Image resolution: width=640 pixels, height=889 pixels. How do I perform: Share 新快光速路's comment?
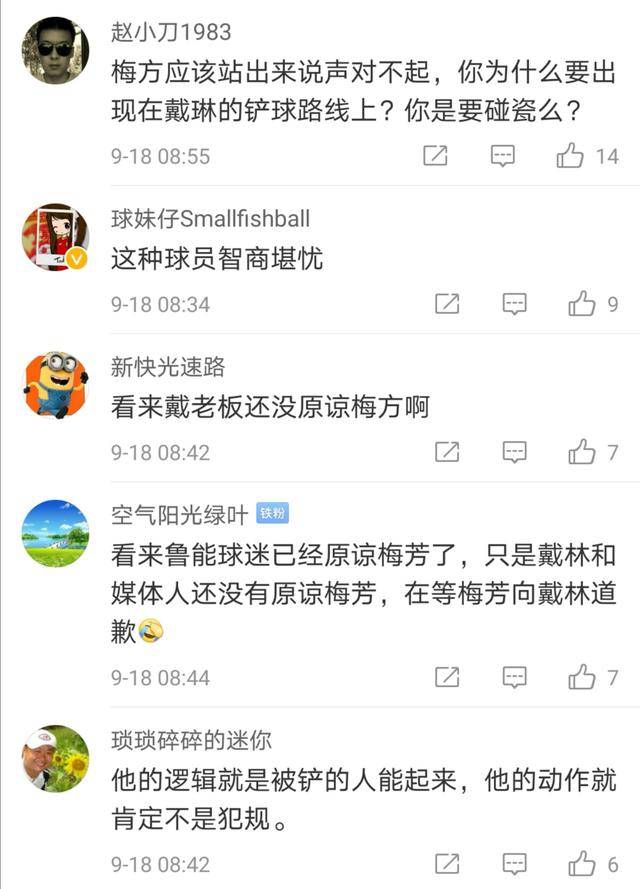click(x=447, y=452)
